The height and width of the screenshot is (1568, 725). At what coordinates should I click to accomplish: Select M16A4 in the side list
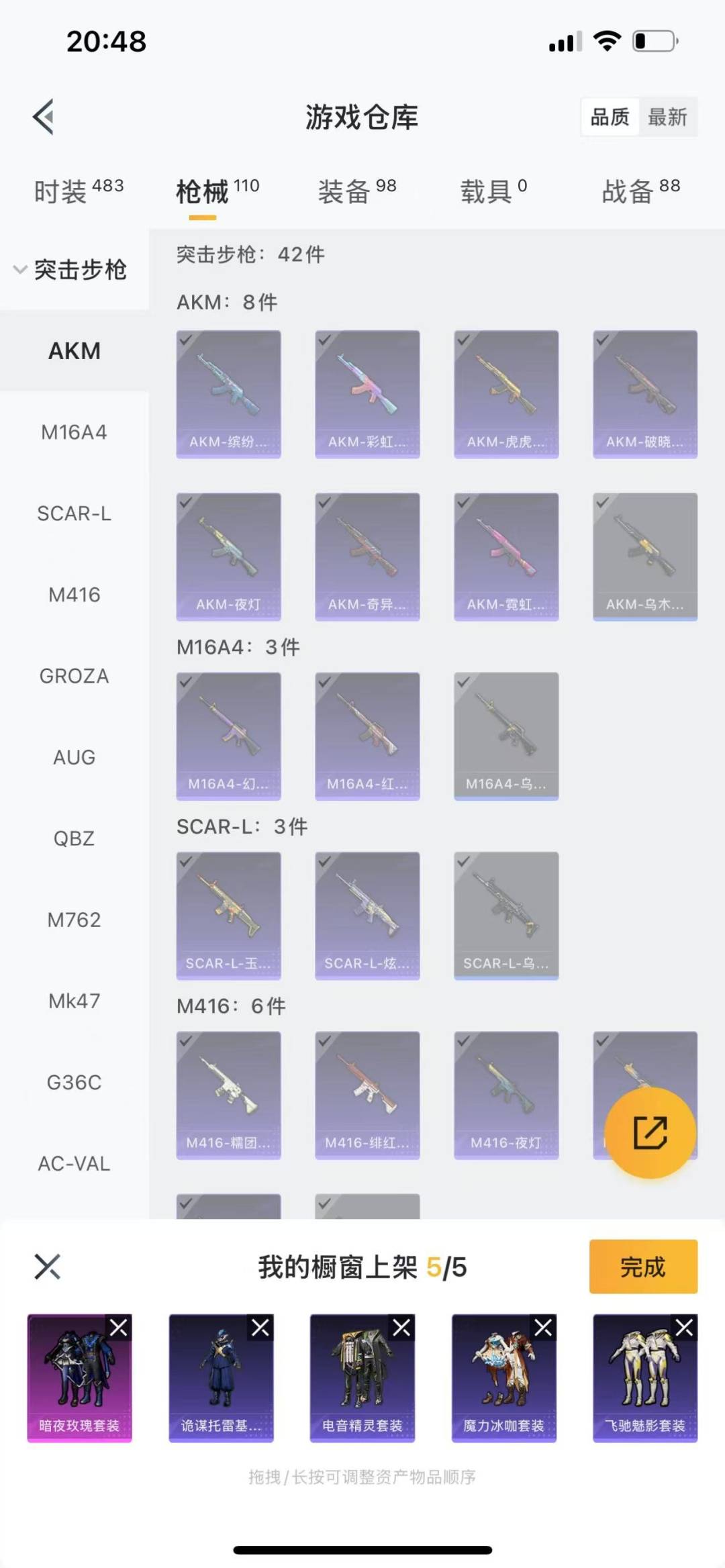[74, 432]
